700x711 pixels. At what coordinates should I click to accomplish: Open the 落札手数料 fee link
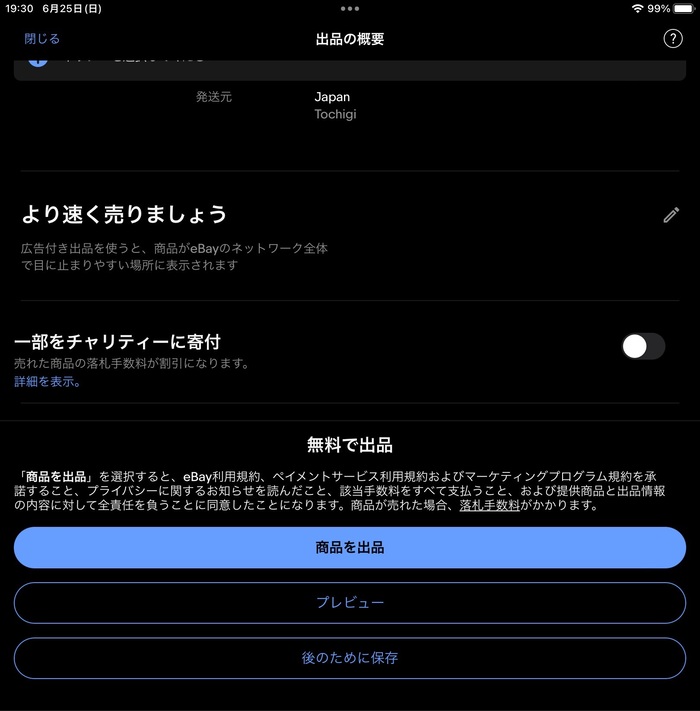point(489,506)
